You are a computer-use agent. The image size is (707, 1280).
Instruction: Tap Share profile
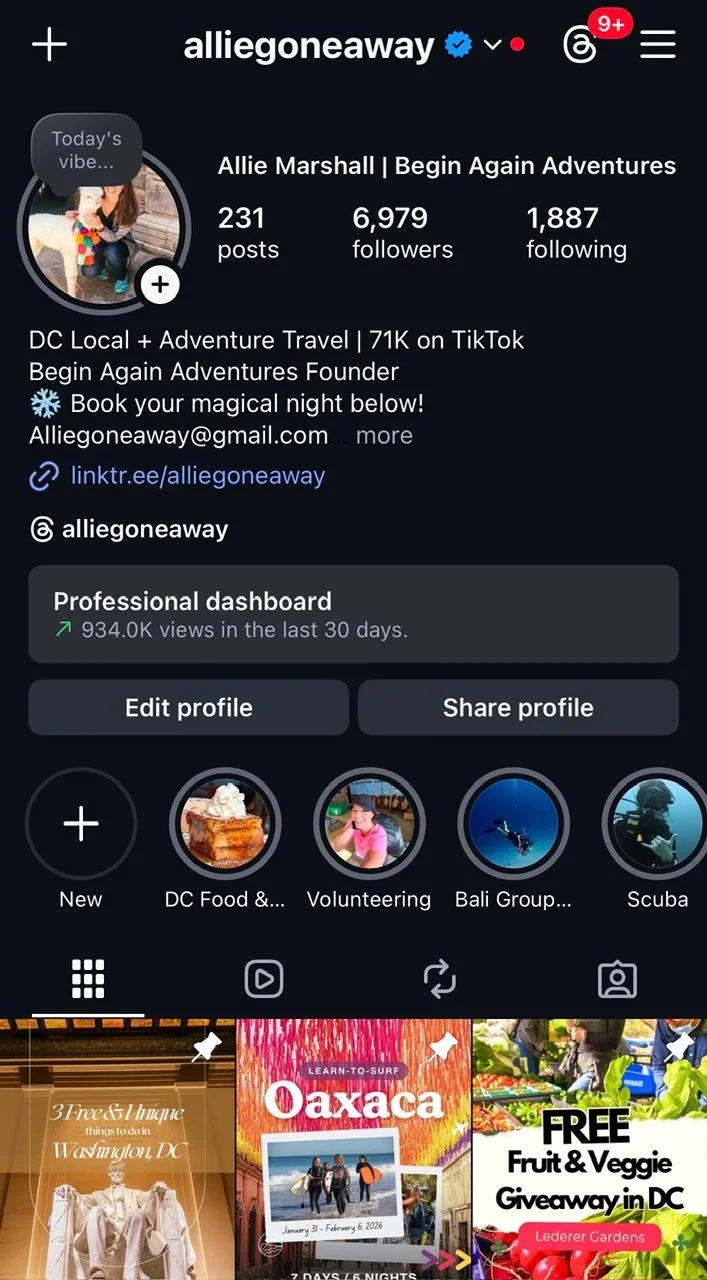click(x=518, y=708)
